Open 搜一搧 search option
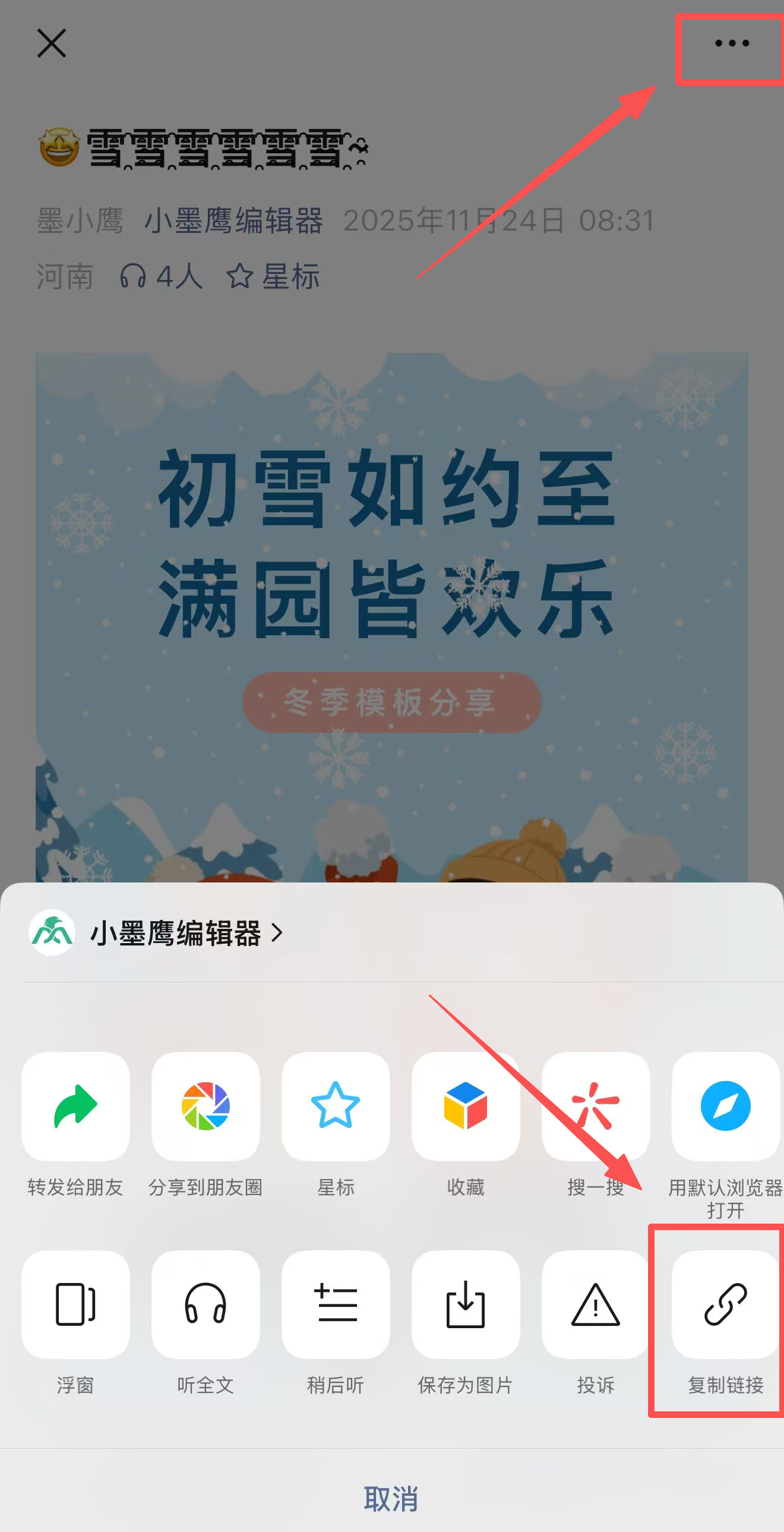 pyautogui.click(x=596, y=1106)
